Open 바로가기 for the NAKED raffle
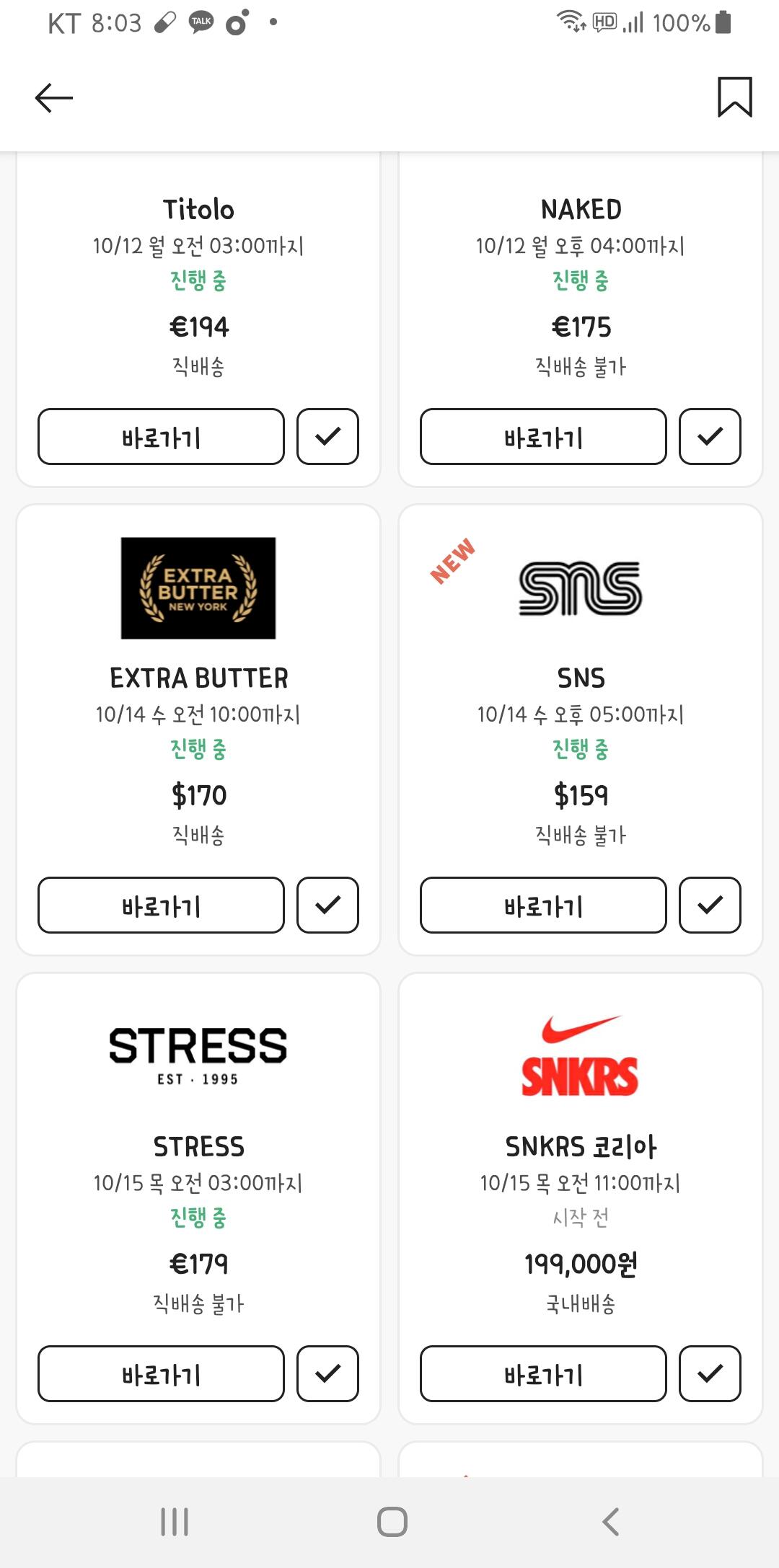The width and height of the screenshot is (779, 1568). click(x=543, y=437)
